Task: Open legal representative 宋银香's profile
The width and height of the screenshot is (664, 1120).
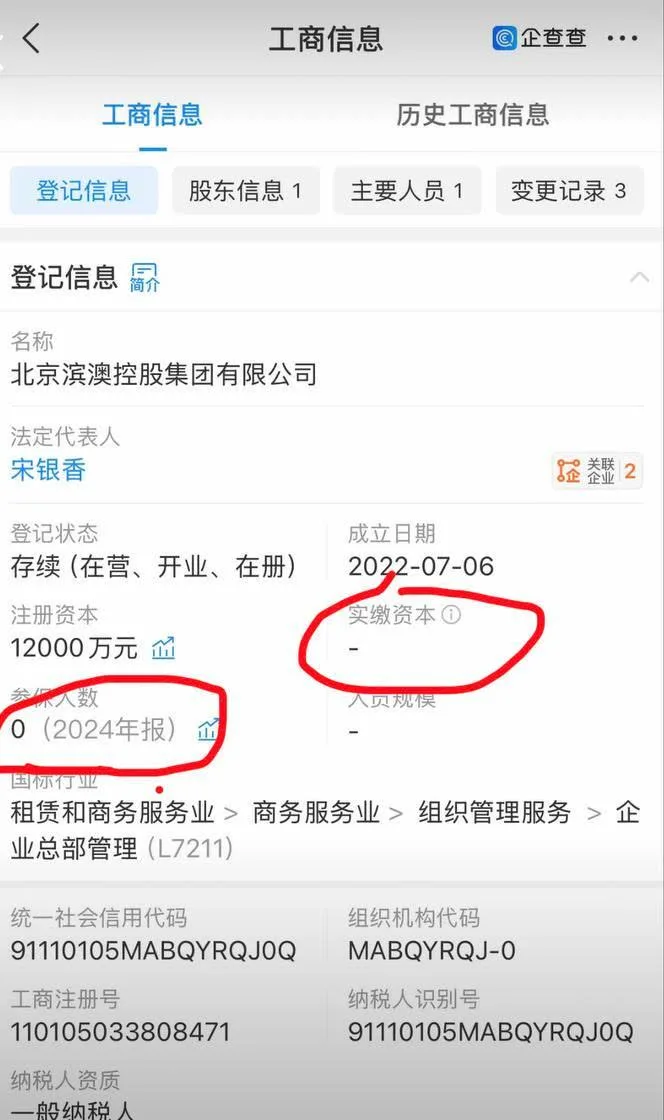Action: [x=49, y=470]
